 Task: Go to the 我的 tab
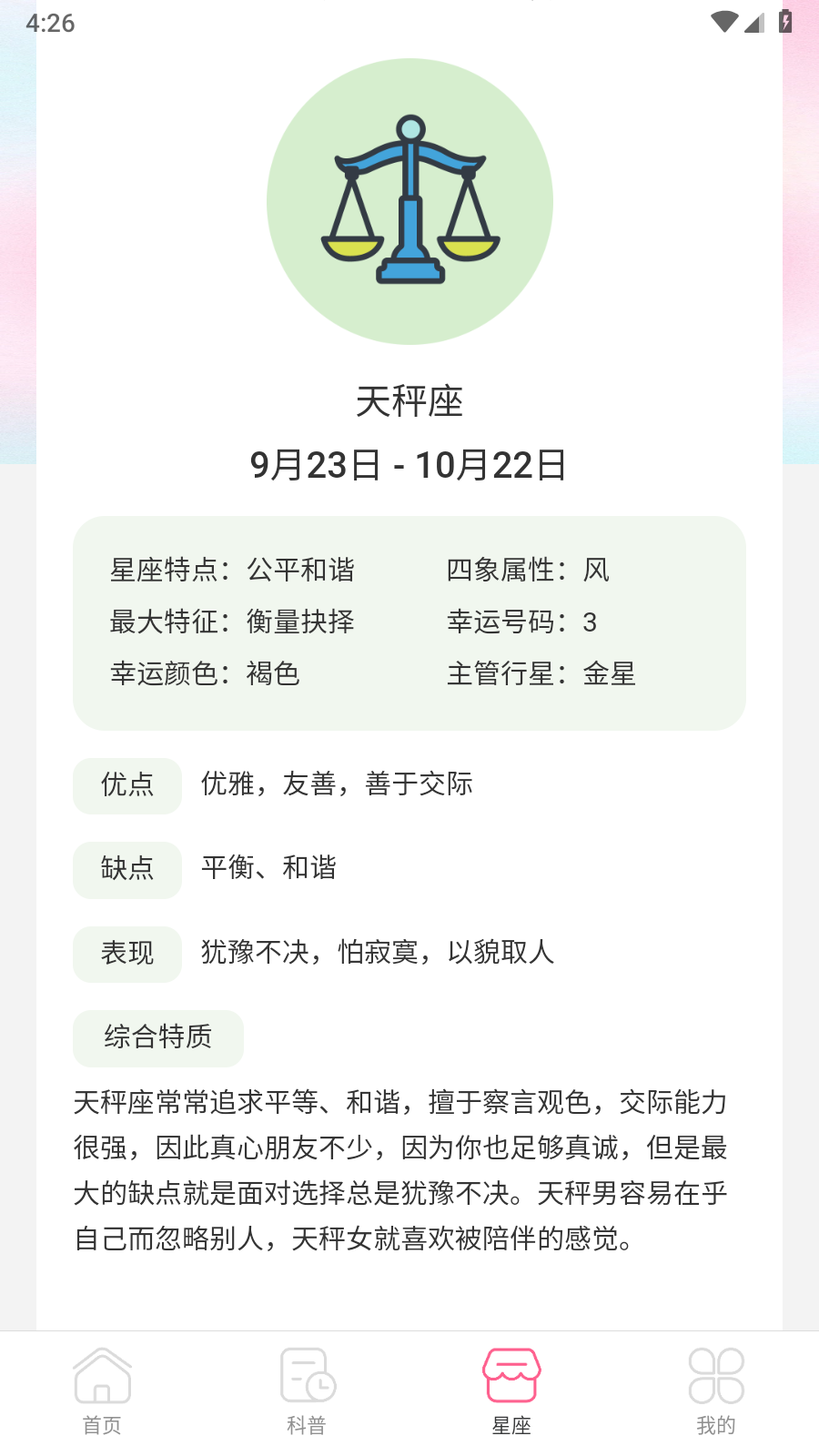pos(716,1390)
